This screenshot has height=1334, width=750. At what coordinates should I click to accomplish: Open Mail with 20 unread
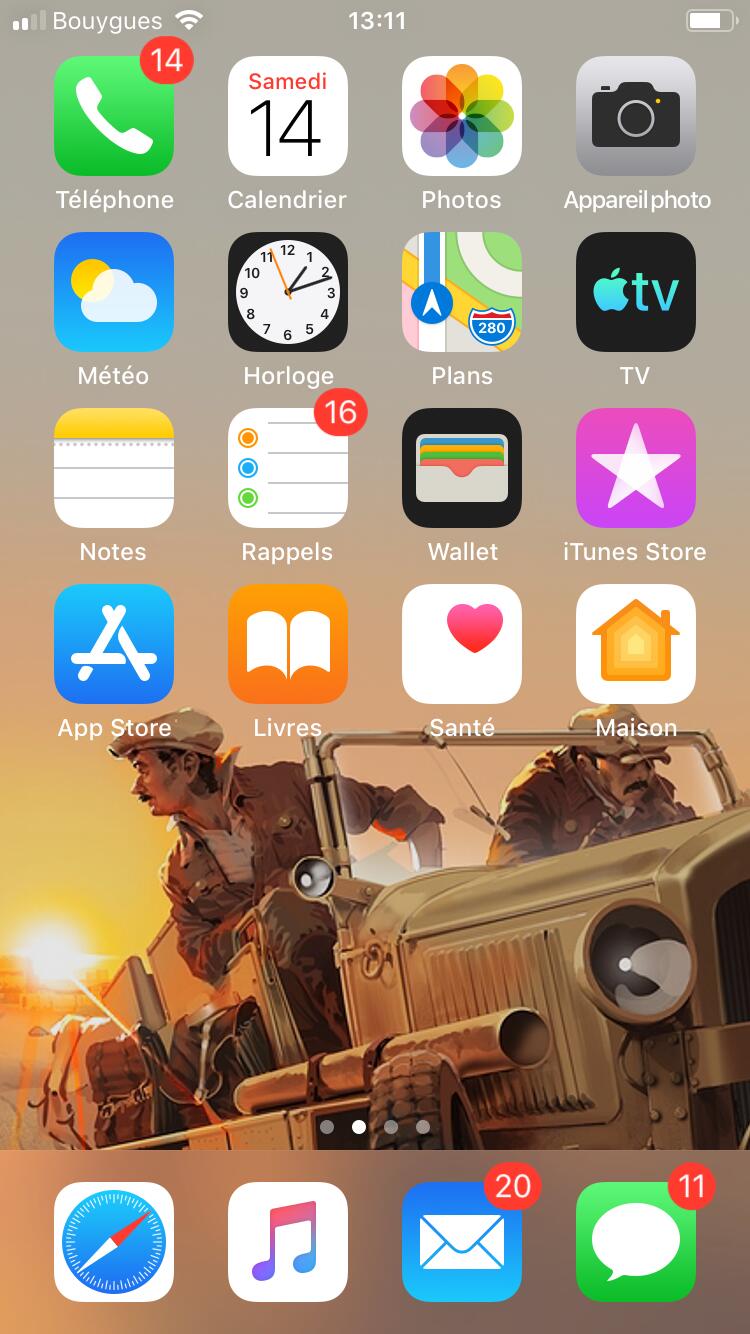tap(462, 1242)
